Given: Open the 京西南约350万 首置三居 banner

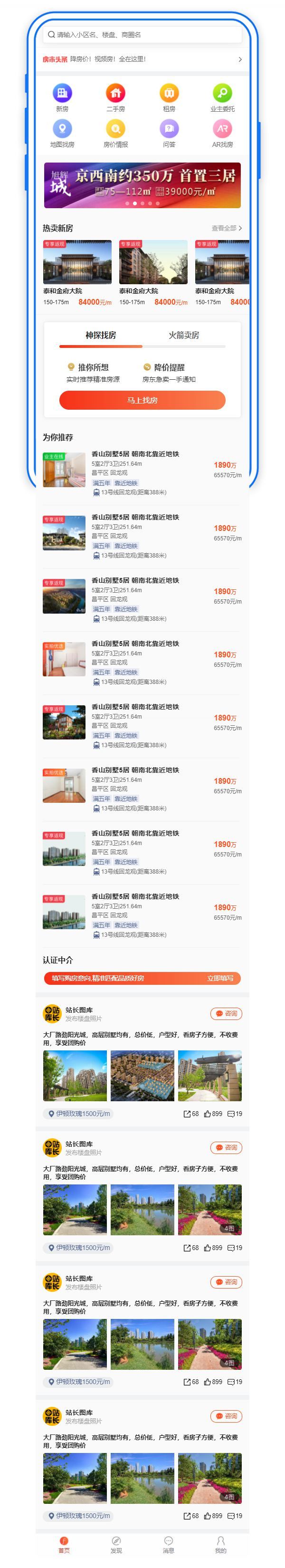Looking at the screenshot, I should coord(142,185).
